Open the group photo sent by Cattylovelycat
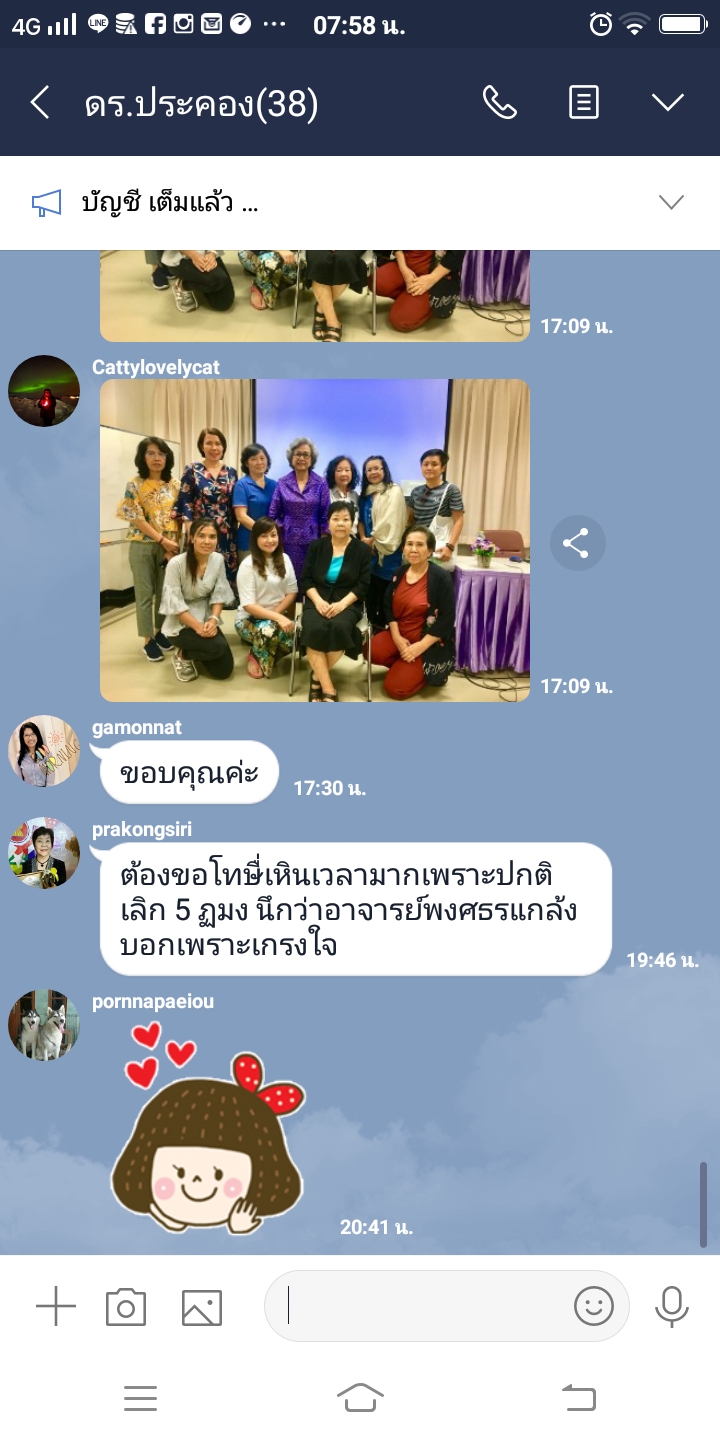 315,540
